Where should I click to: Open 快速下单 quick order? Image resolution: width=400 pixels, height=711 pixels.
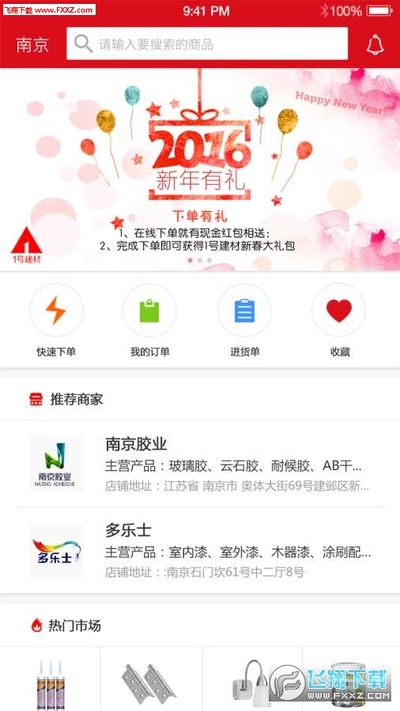click(x=56, y=320)
